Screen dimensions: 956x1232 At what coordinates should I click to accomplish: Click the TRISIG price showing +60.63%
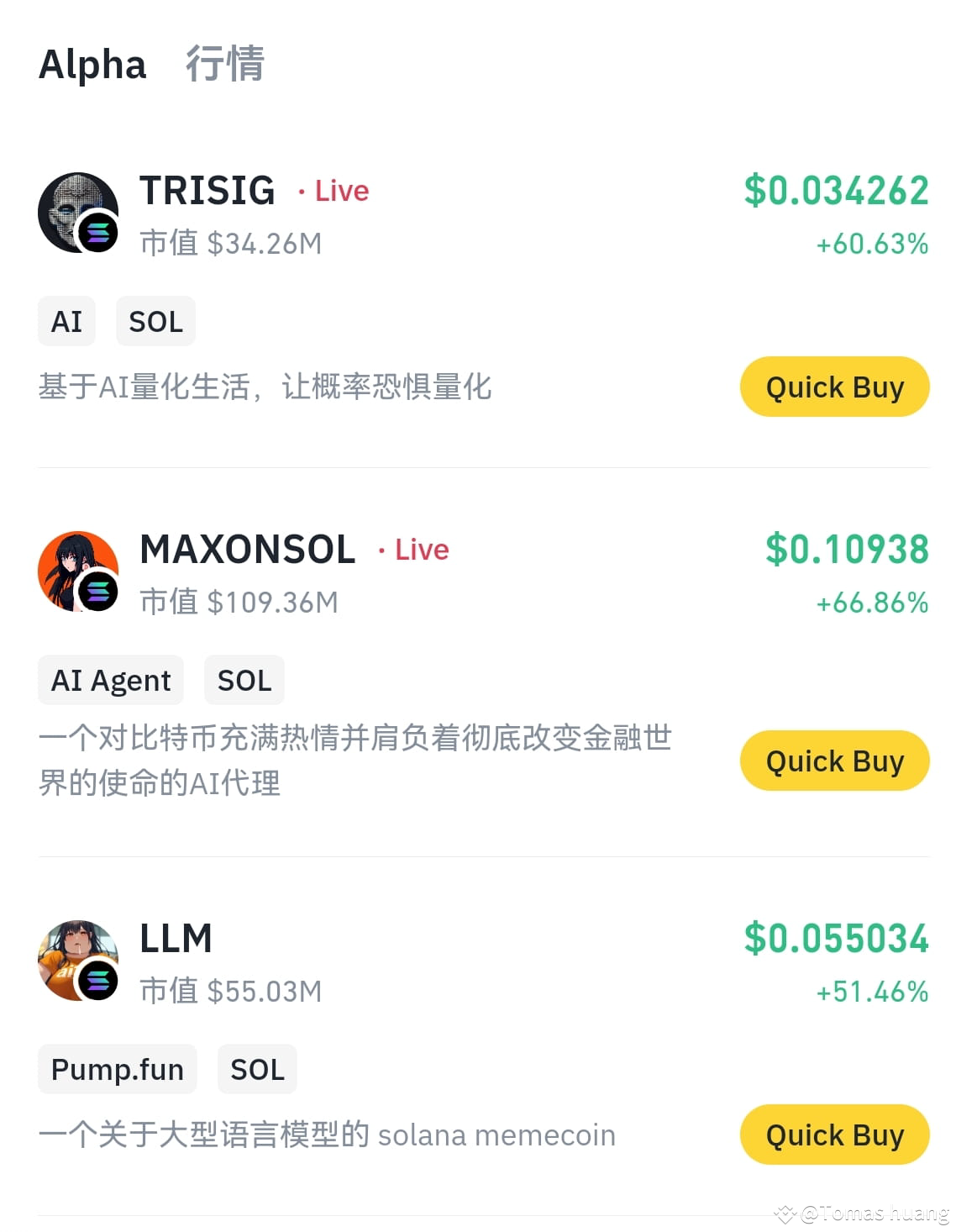[x=869, y=245]
